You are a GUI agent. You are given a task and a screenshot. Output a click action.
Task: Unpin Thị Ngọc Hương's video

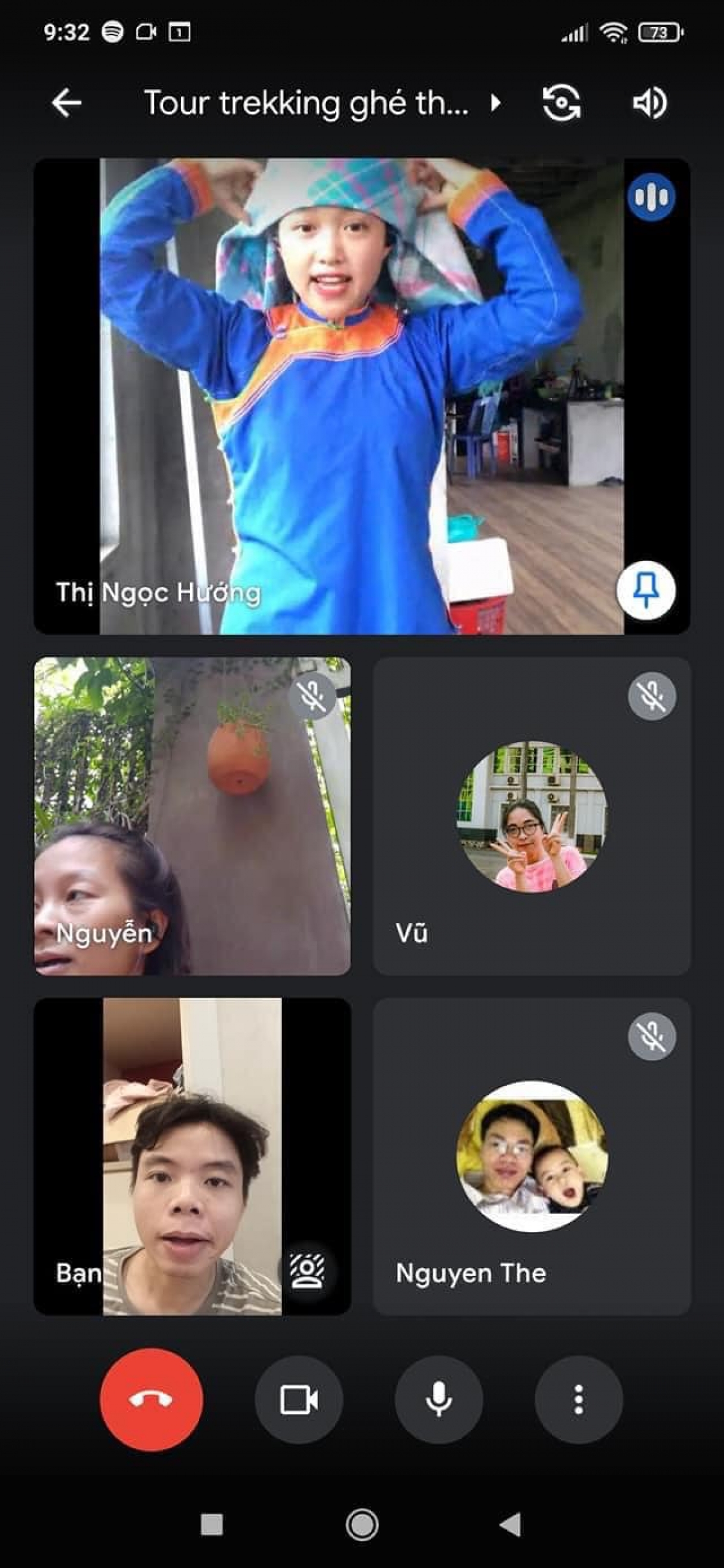click(646, 590)
